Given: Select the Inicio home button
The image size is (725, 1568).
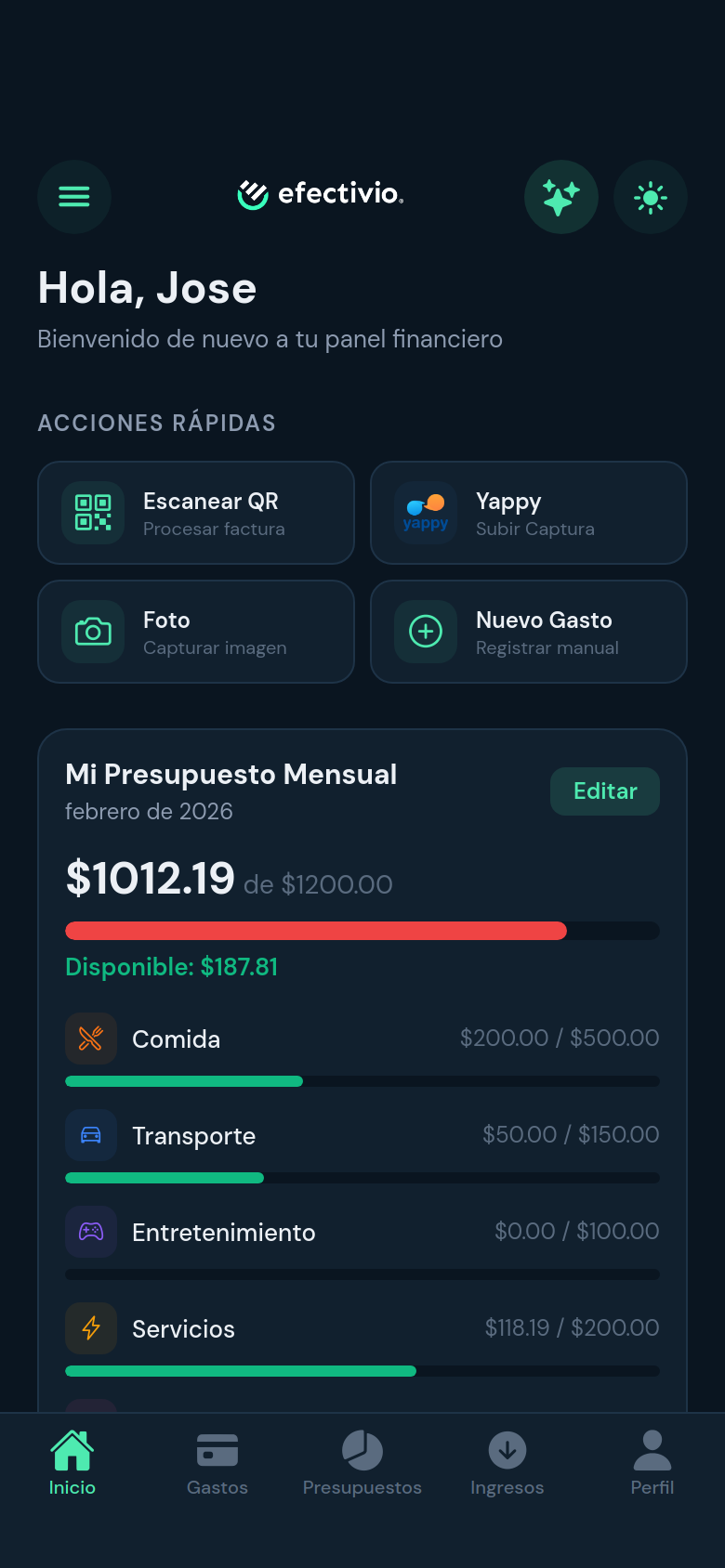Looking at the screenshot, I should 72,1463.
